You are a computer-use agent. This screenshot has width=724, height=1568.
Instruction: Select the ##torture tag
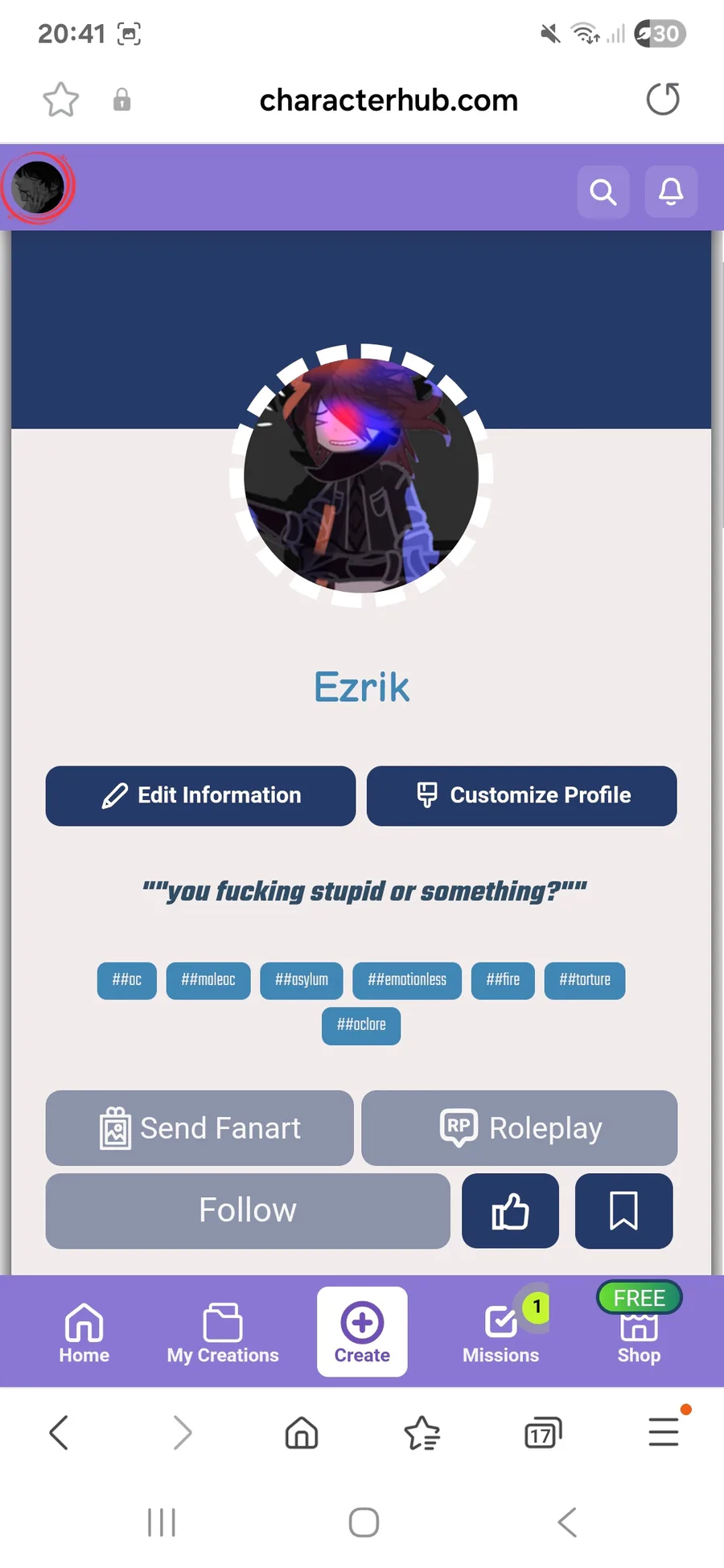[585, 980]
